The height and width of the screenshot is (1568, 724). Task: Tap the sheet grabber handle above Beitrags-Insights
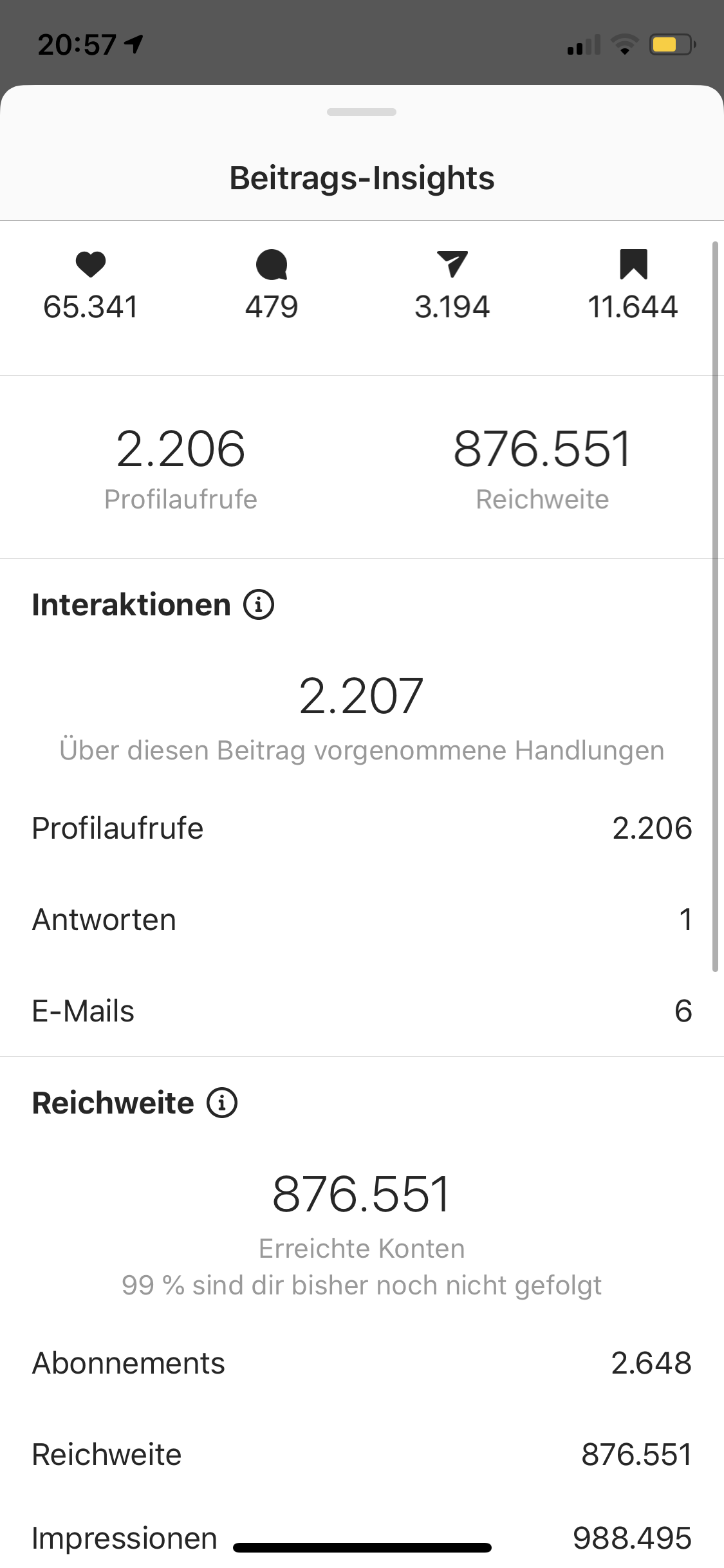click(362, 112)
